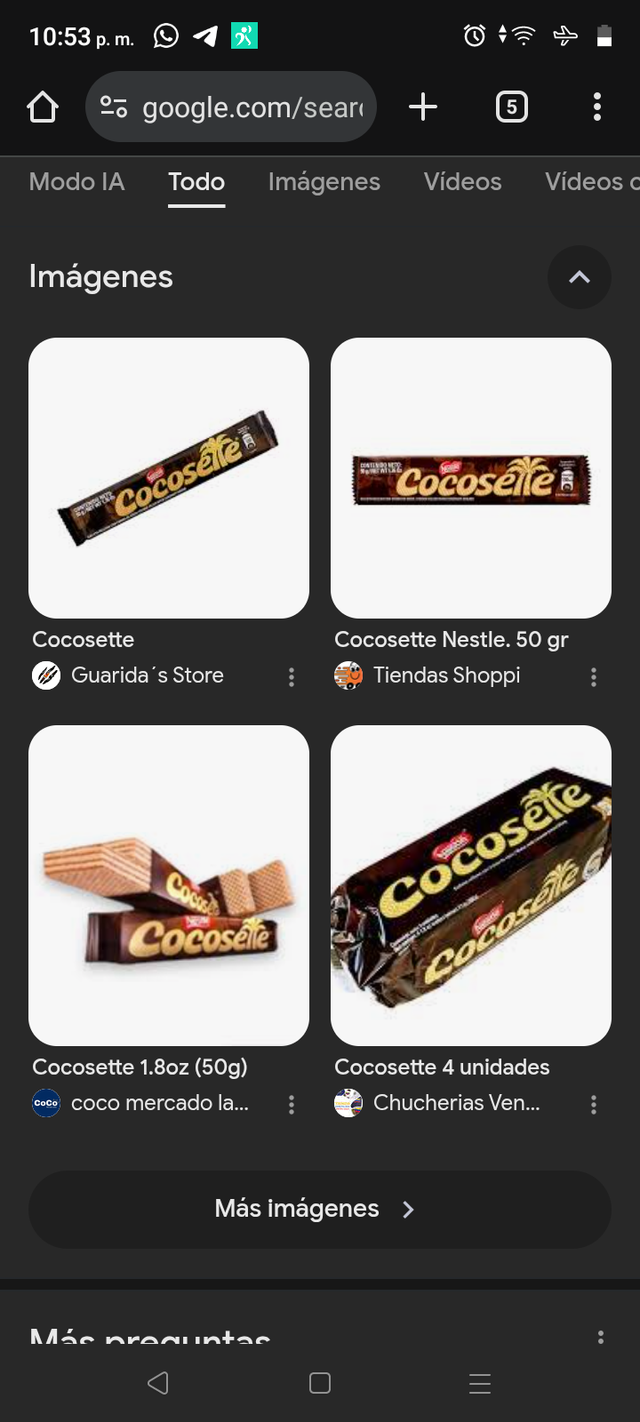Open the Cocosette 4 unidades image
Screen dimensions: 640x1422
471,885
